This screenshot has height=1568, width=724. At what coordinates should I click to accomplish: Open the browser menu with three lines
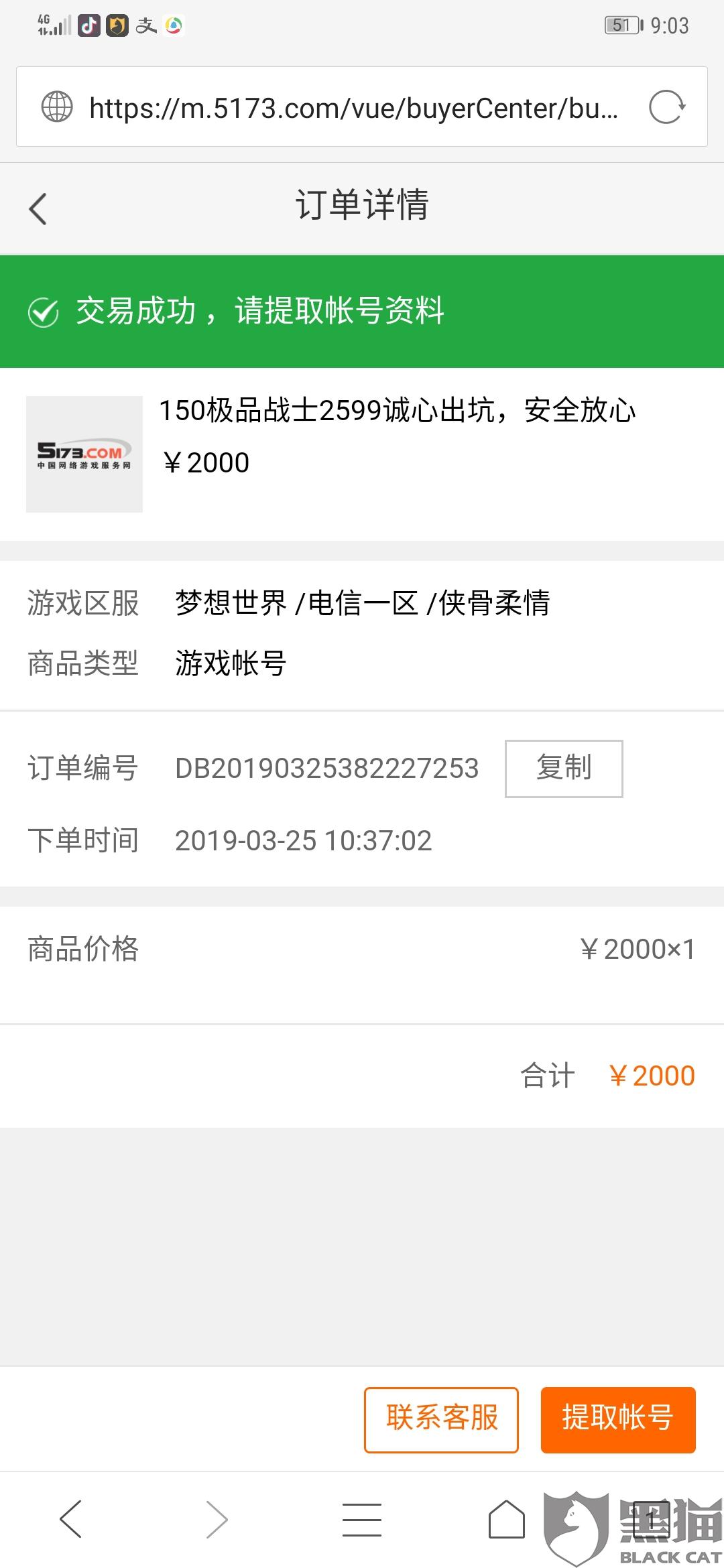(362, 1519)
